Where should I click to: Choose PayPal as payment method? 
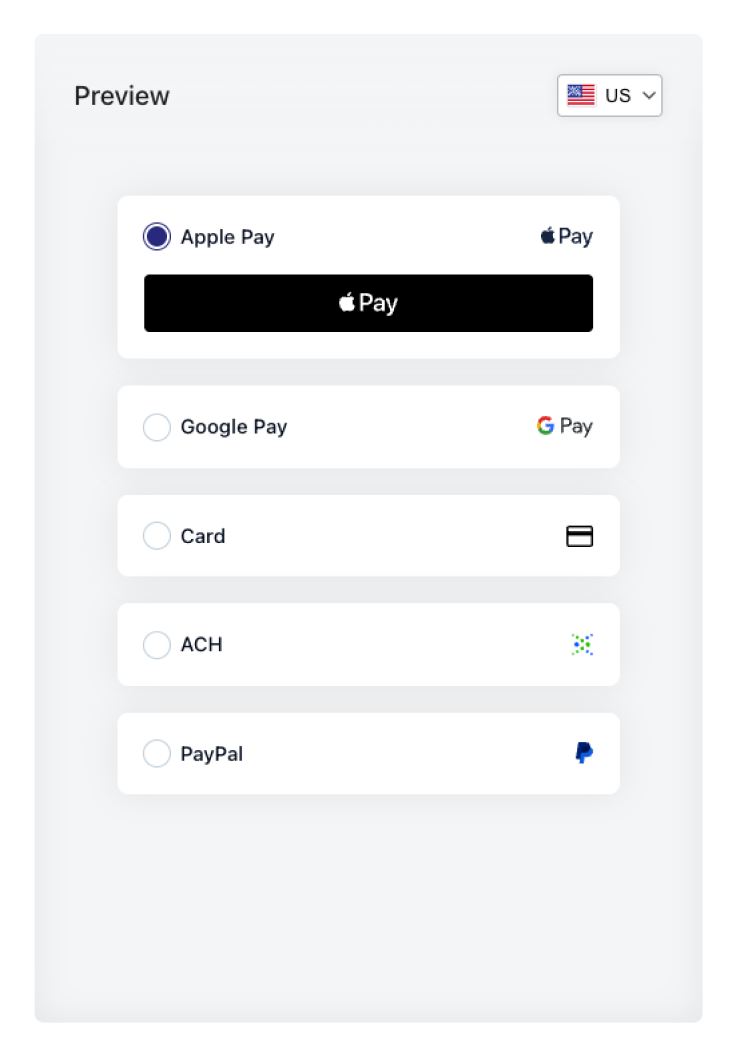tap(157, 754)
